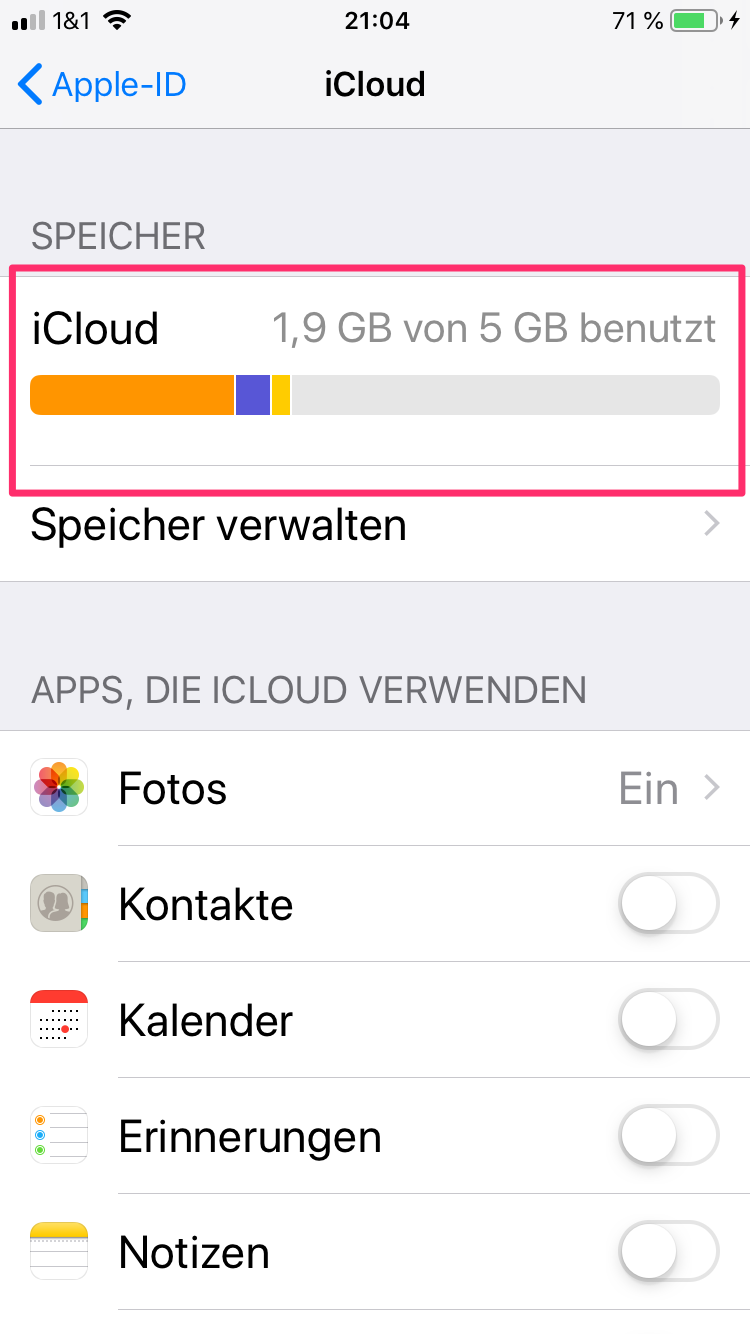
Task: Turn on iCloud sync for Kalender
Action: pyautogui.click(x=669, y=1020)
